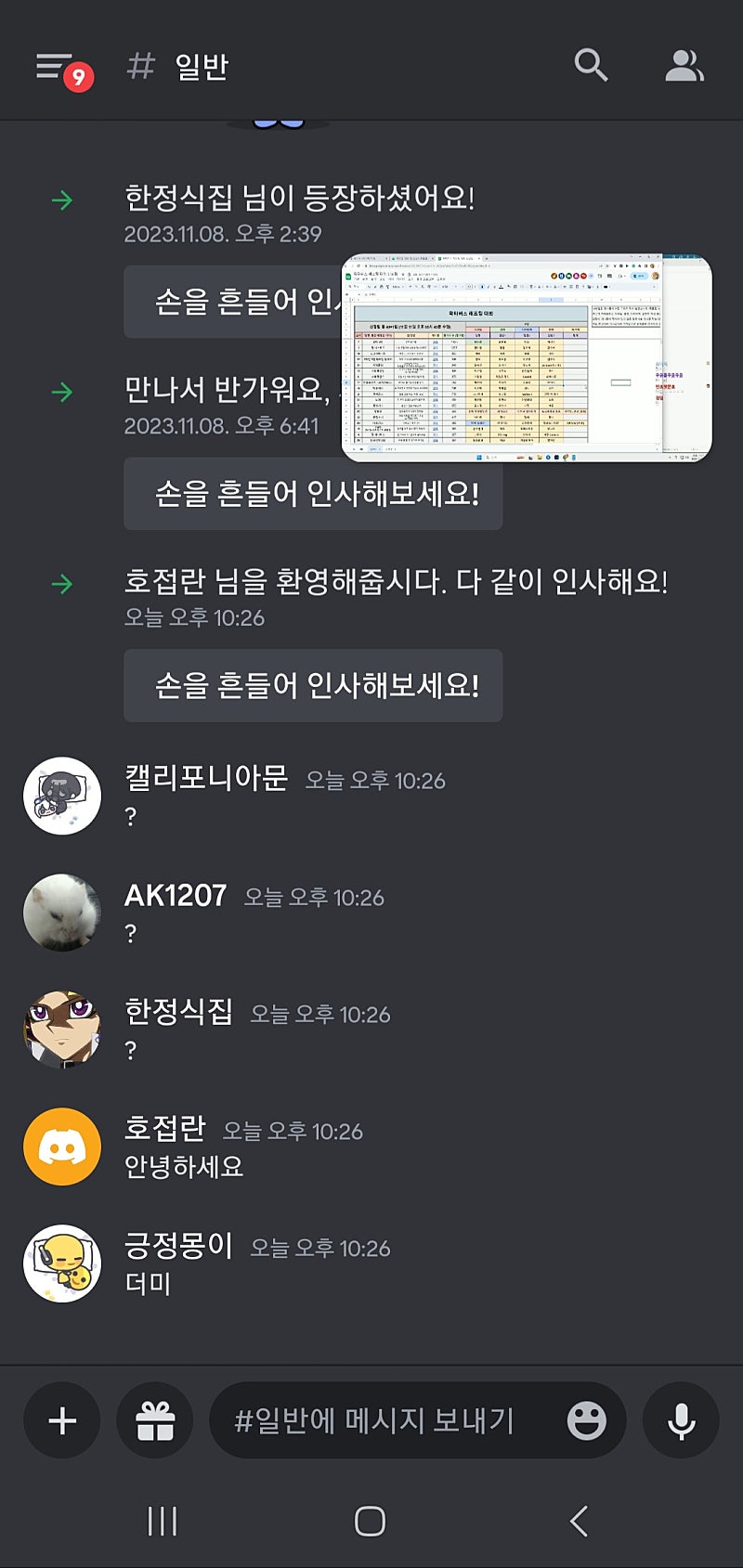Open the plus attachment menu
The height and width of the screenshot is (1568, 743).
pyautogui.click(x=62, y=1420)
